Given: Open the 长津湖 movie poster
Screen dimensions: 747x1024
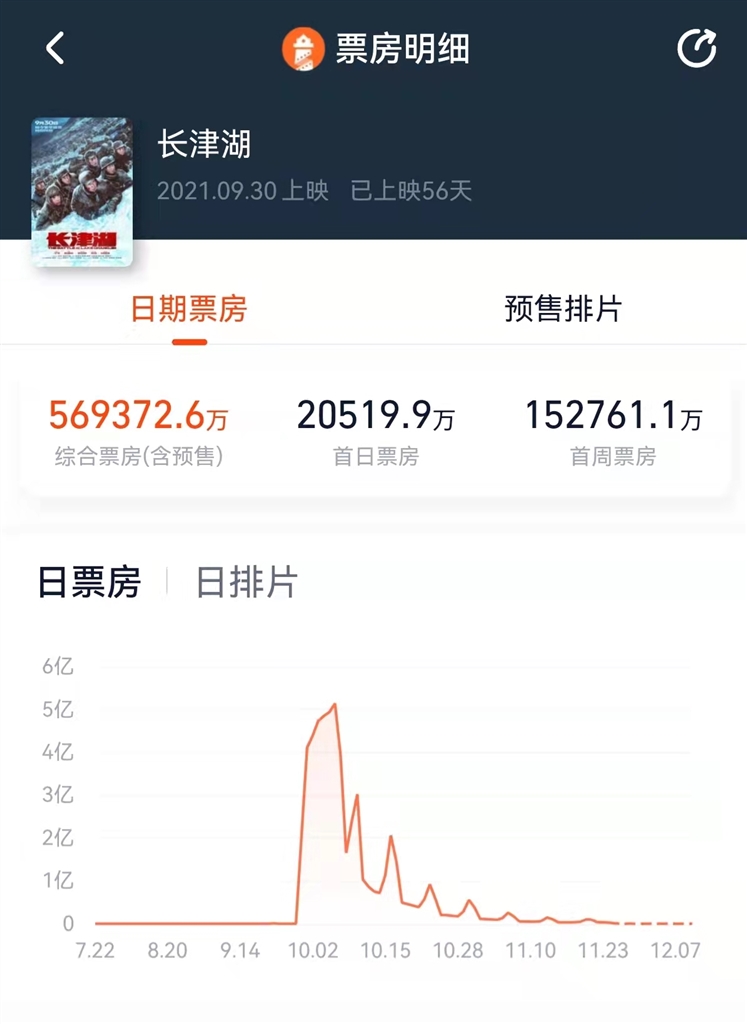Looking at the screenshot, I should (82, 191).
